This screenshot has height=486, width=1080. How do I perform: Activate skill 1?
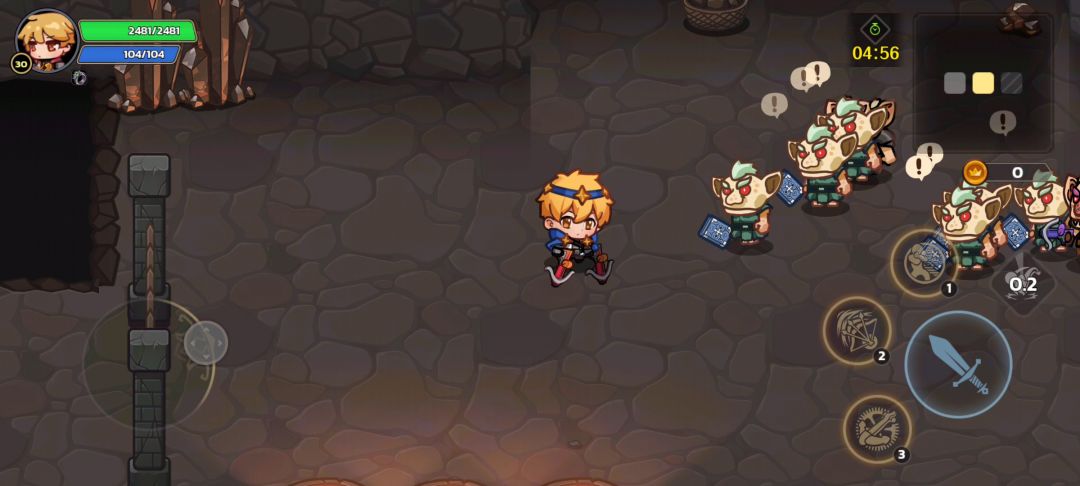coord(924,263)
